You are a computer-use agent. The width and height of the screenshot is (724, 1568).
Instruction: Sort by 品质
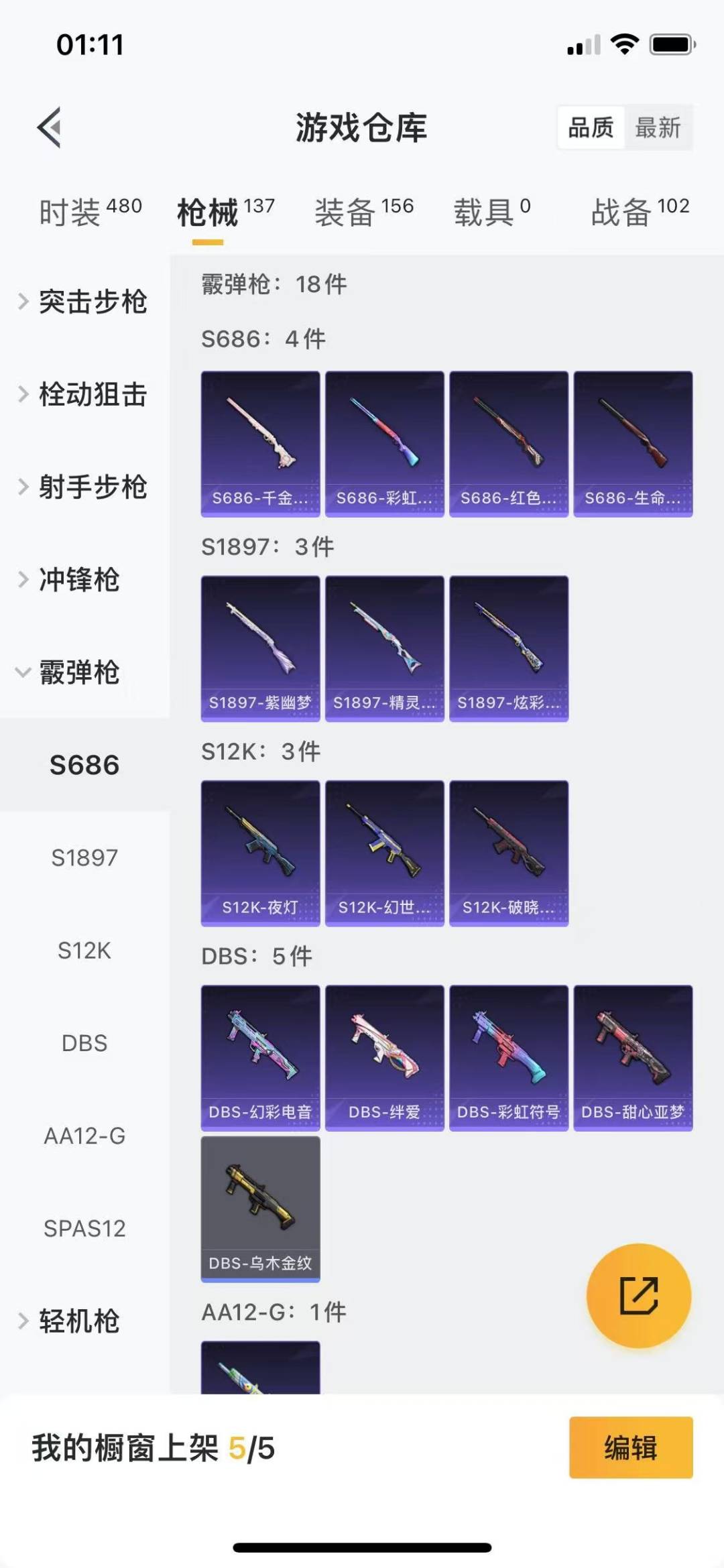click(x=591, y=127)
